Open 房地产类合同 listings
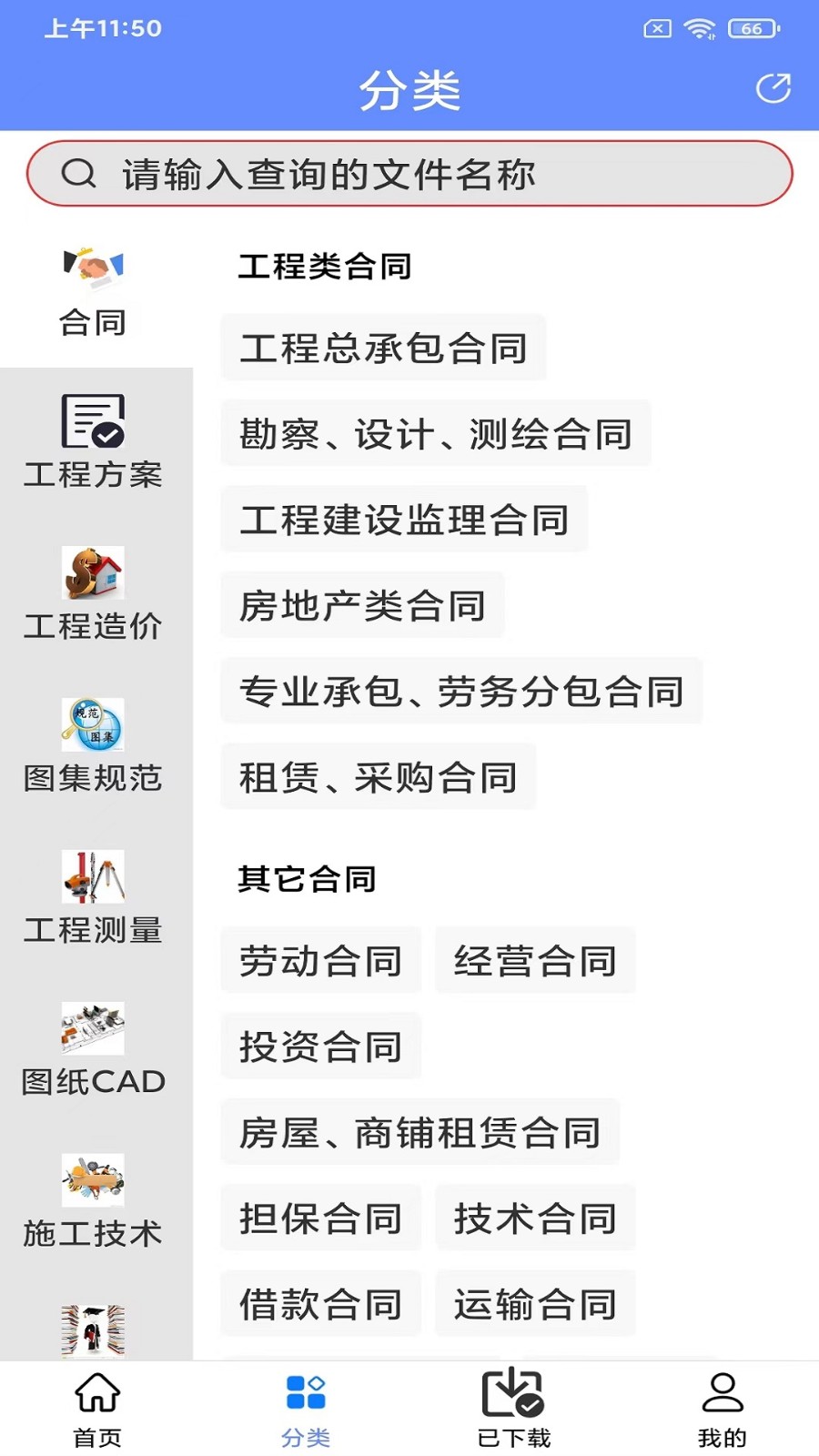Image resolution: width=819 pixels, height=1456 pixels. pos(362,605)
